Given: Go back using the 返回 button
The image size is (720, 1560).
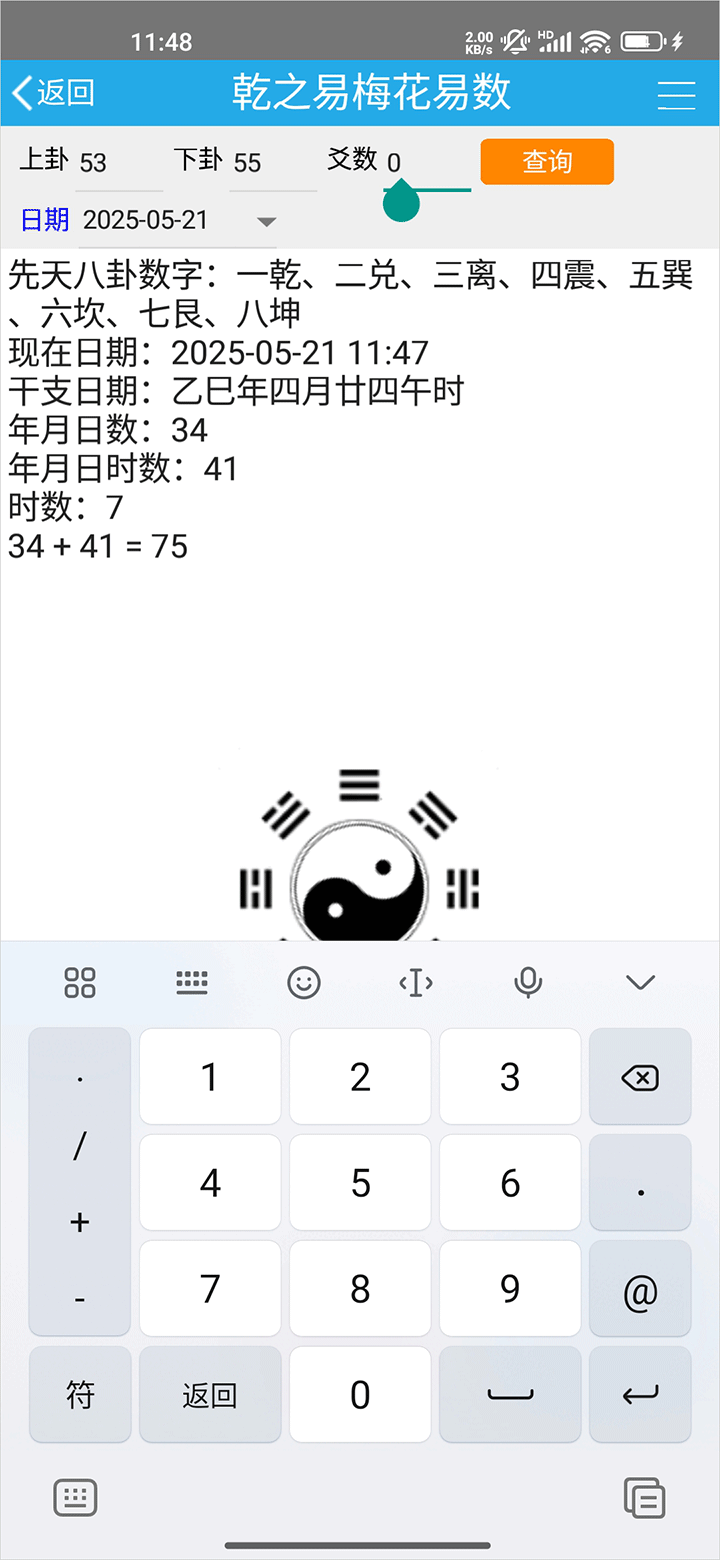Looking at the screenshot, I should (54, 92).
